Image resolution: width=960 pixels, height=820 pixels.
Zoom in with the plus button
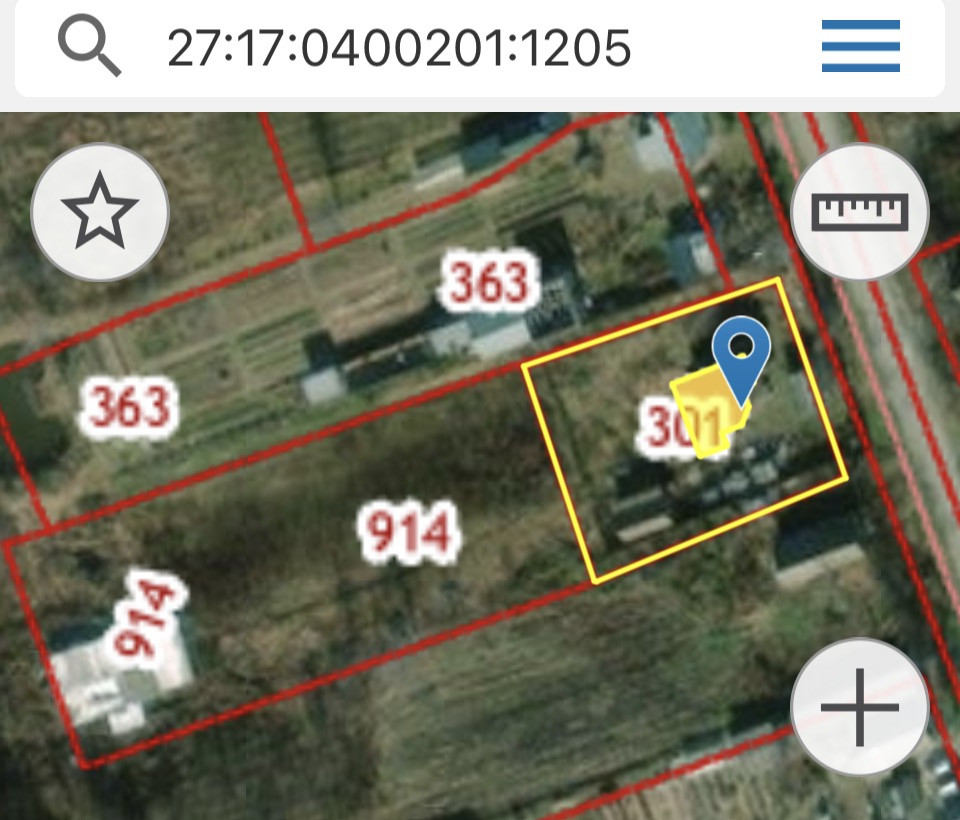tap(860, 707)
